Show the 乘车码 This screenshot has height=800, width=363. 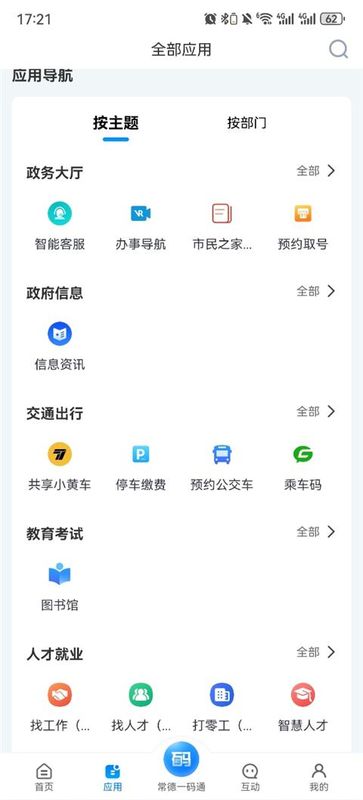(303, 467)
